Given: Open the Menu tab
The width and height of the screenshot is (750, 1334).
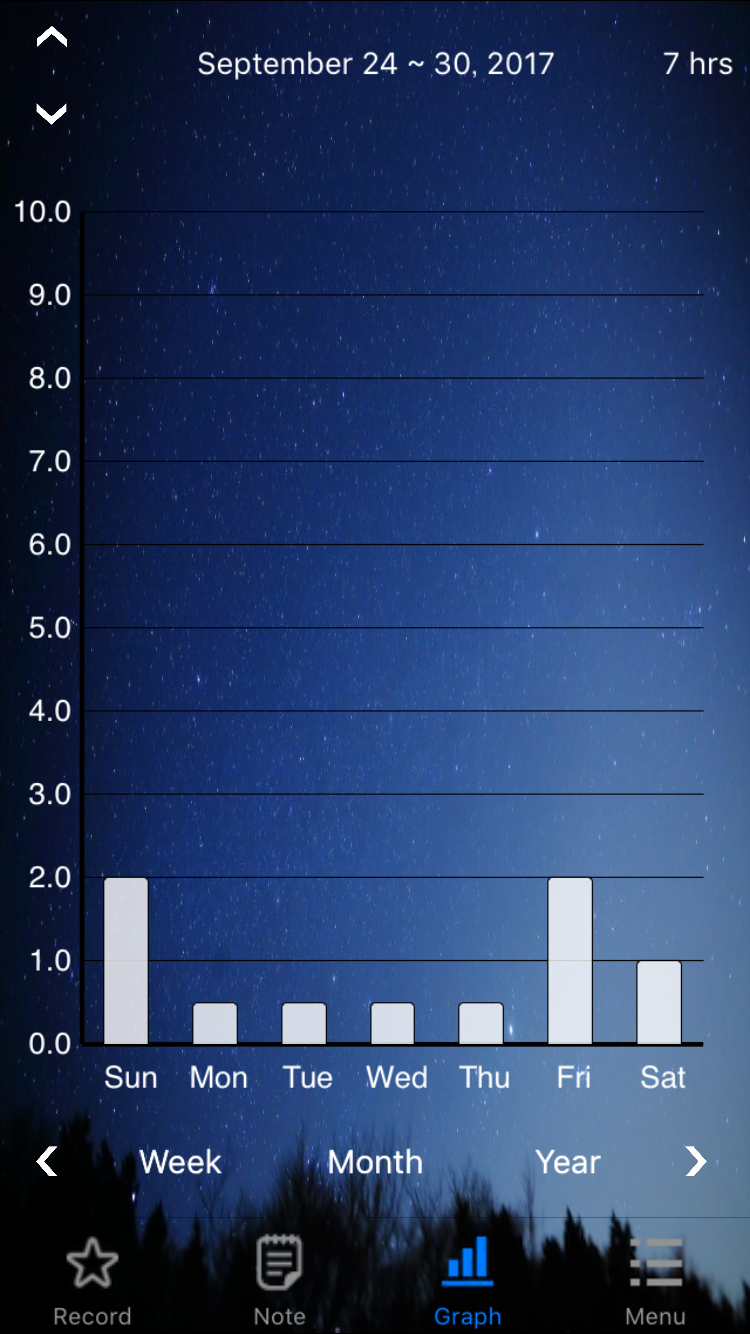Looking at the screenshot, I should click(x=655, y=1281).
